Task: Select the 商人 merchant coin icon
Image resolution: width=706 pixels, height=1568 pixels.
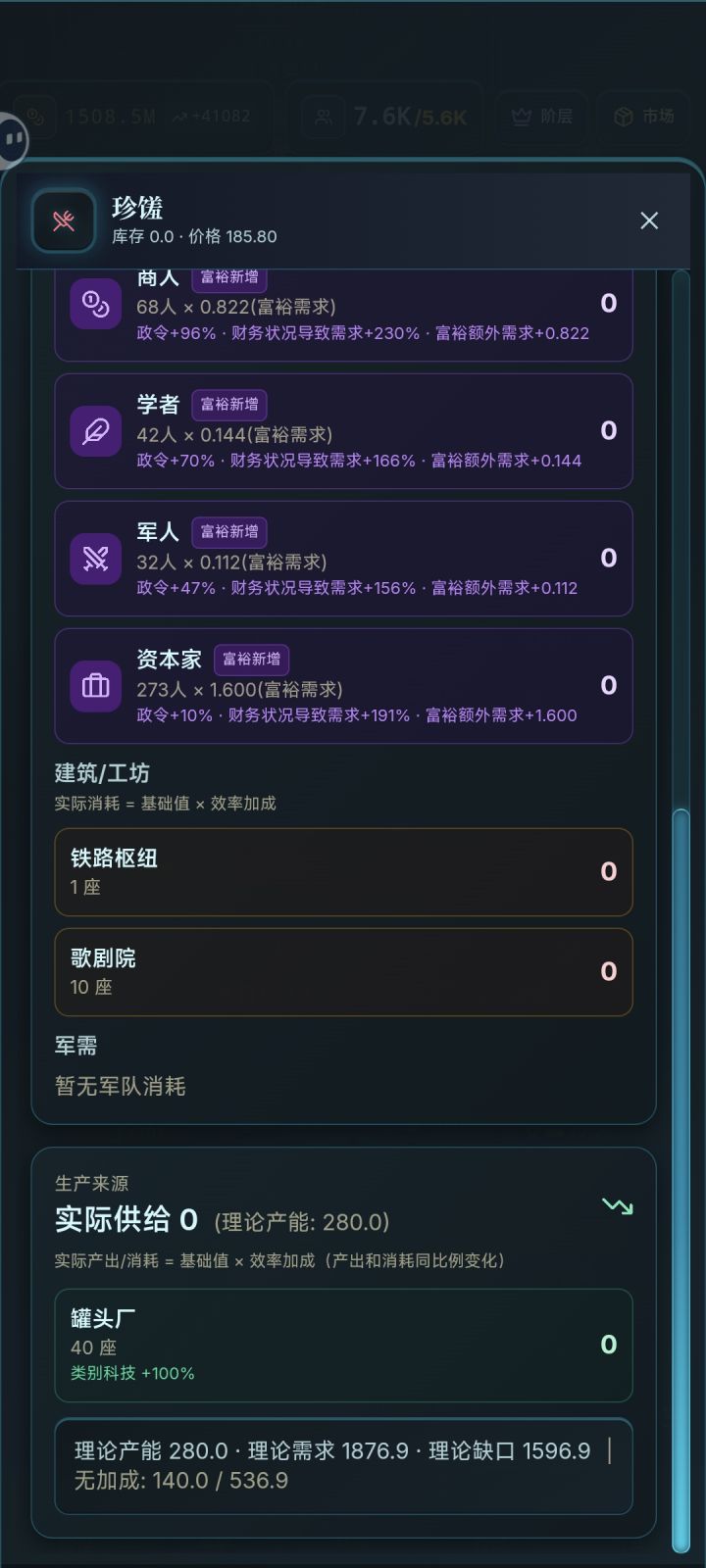Action: pyautogui.click(x=96, y=304)
